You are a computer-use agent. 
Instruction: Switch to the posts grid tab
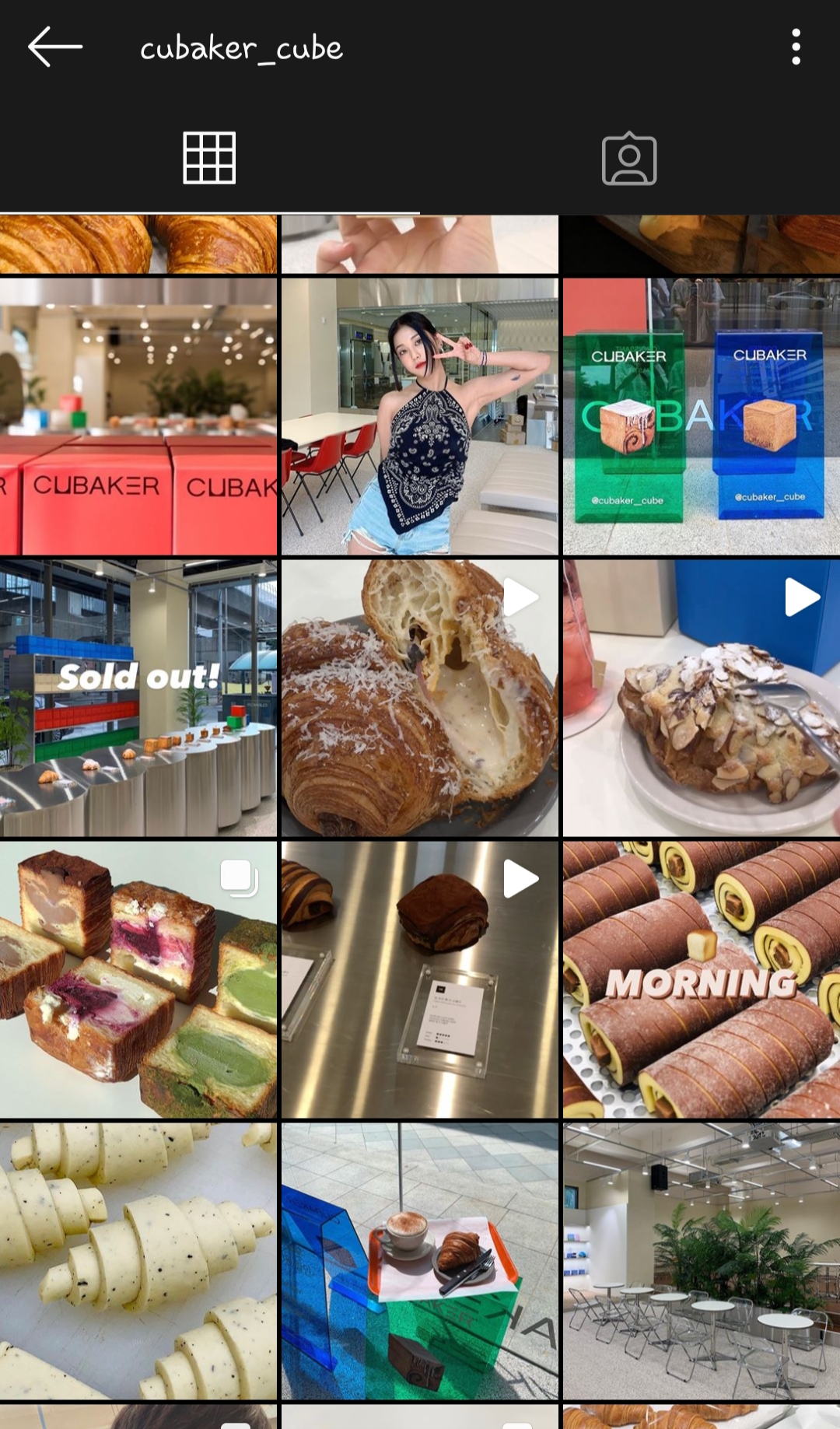209,159
